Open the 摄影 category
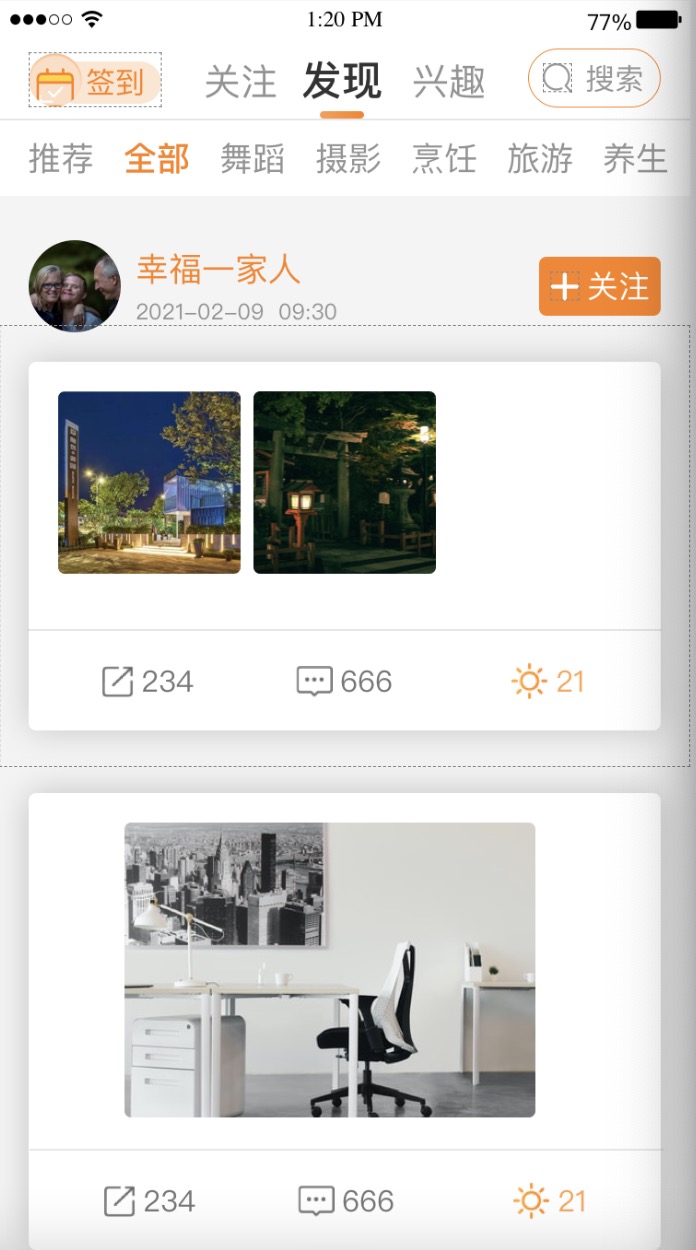The image size is (696, 1250). coord(348,159)
